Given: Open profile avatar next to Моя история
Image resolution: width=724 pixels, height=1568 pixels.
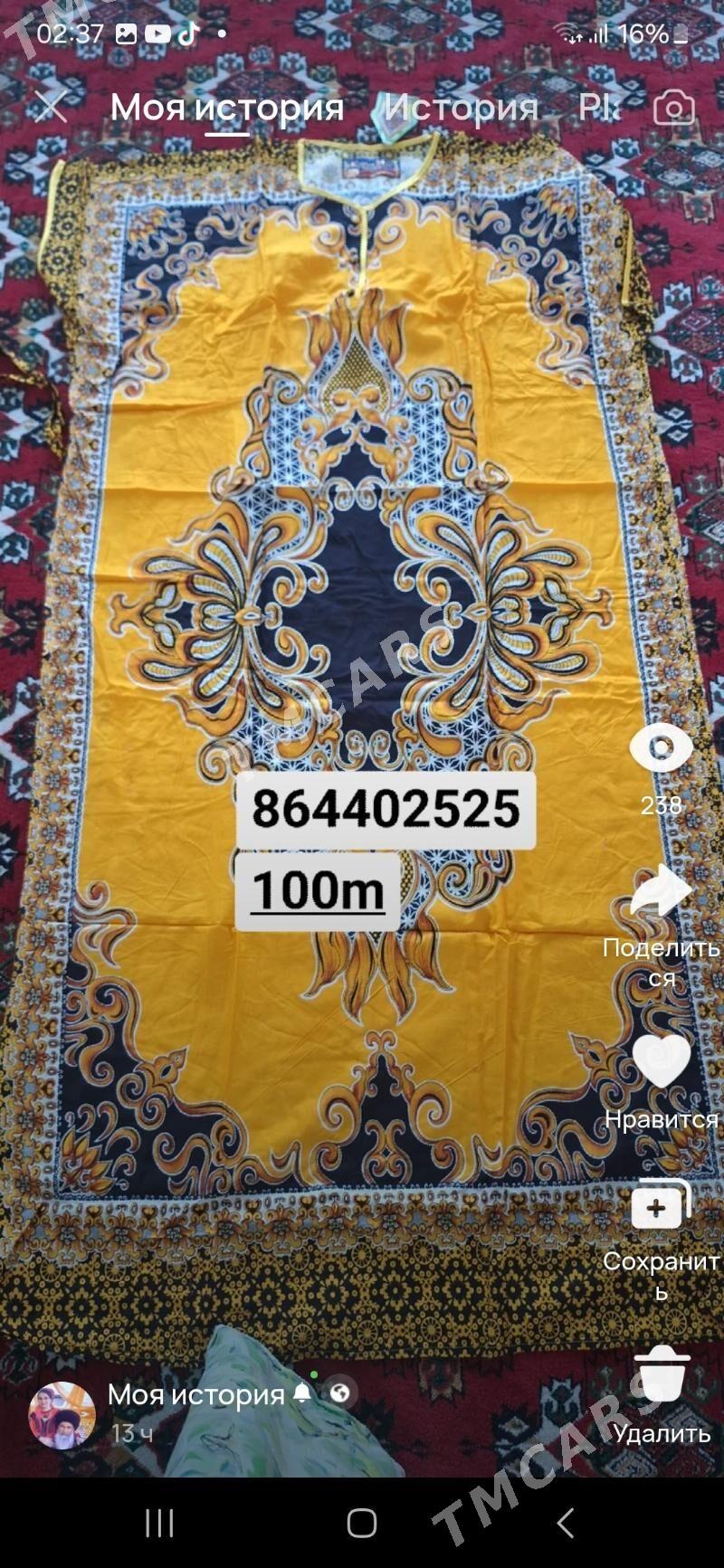Looking at the screenshot, I should 62,1415.
